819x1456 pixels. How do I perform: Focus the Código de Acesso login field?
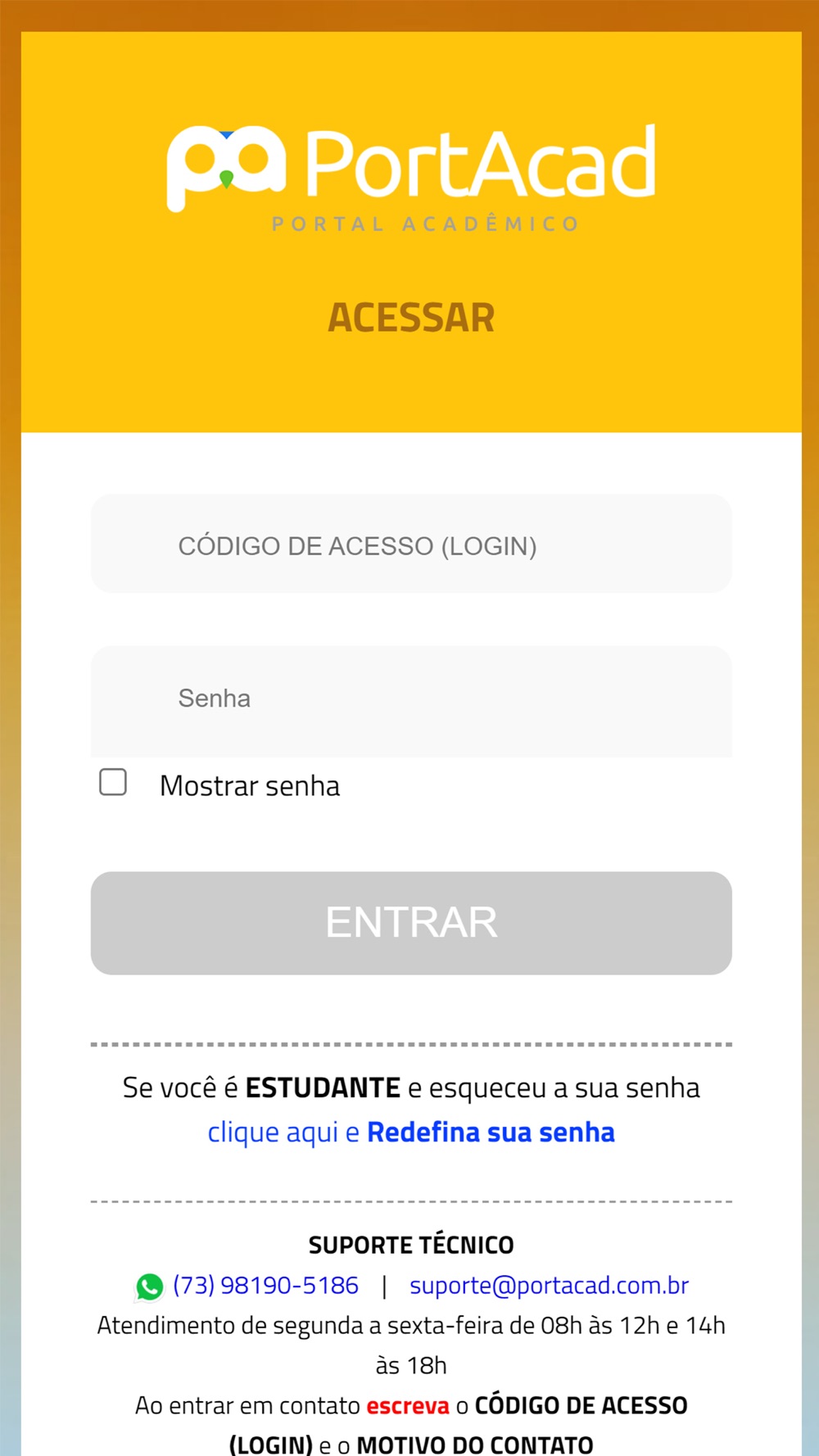click(x=411, y=544)
